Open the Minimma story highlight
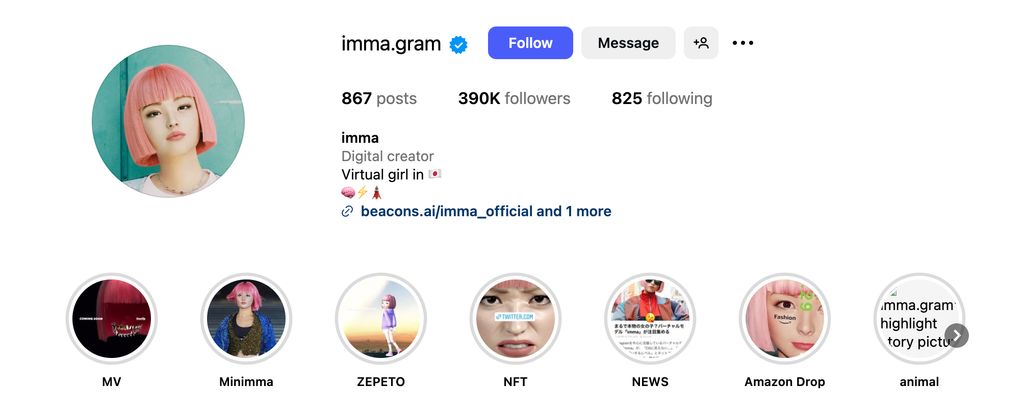Viewport: 1024px width, 411px height. (x=246, y=320)
